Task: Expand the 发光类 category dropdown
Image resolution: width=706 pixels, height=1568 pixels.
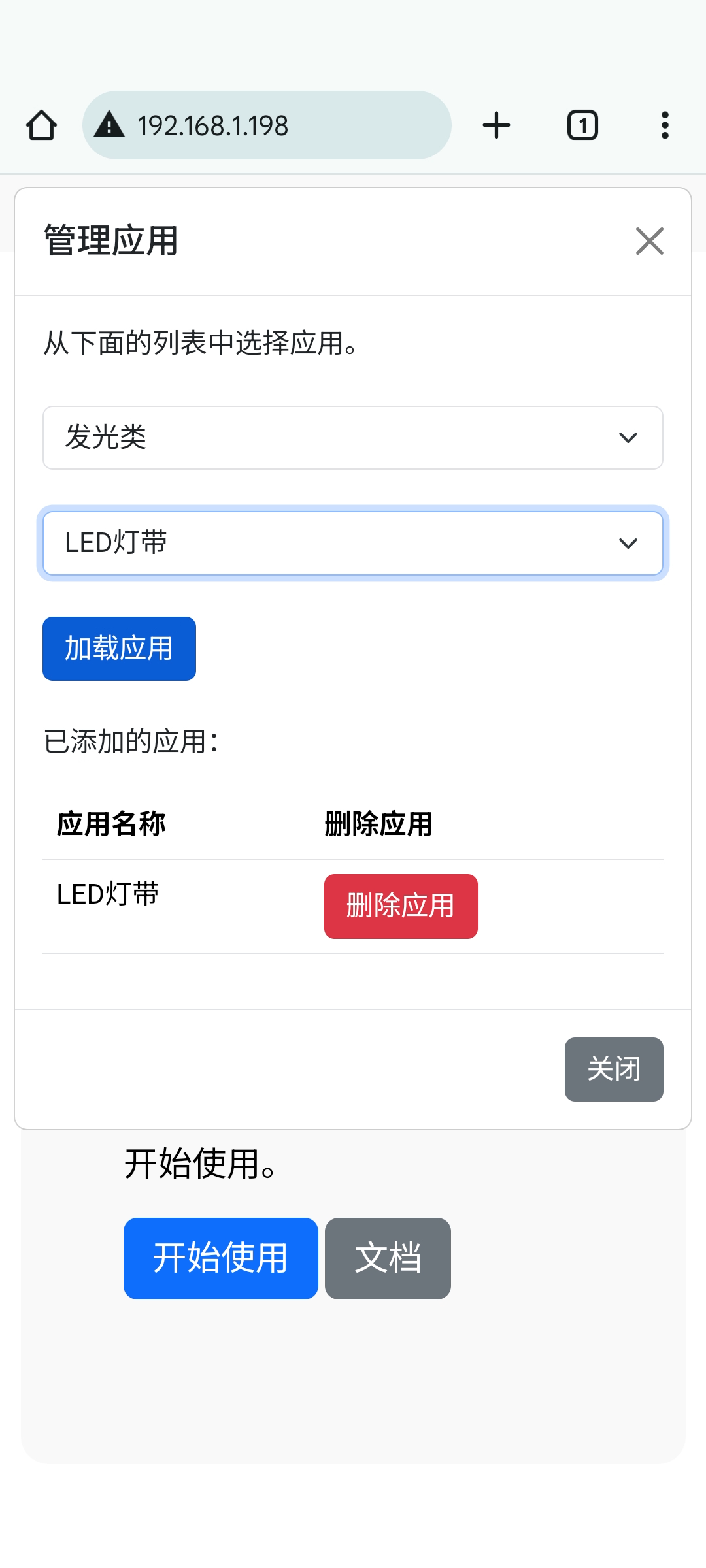Action: (x=353, y=438)
